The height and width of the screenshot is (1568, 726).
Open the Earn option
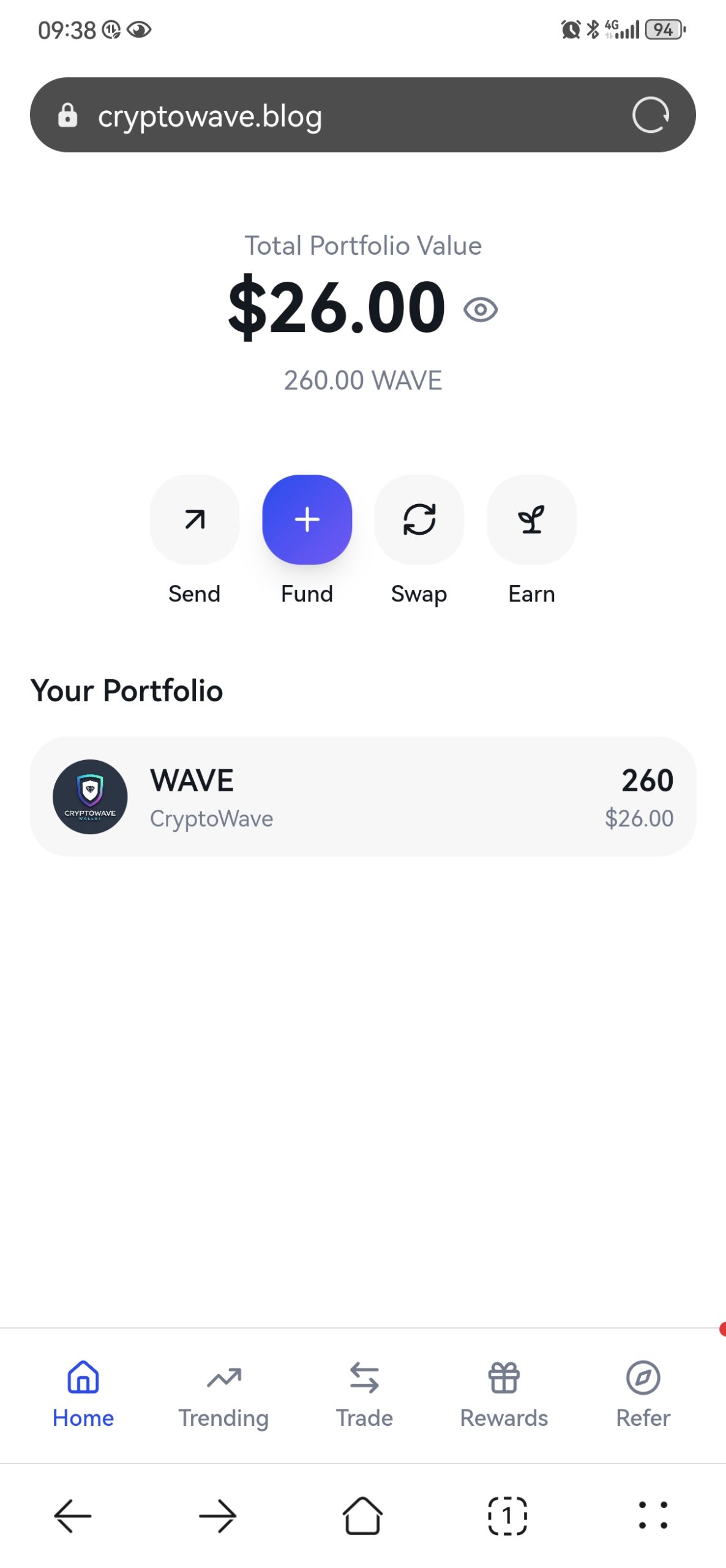(531, 519)
